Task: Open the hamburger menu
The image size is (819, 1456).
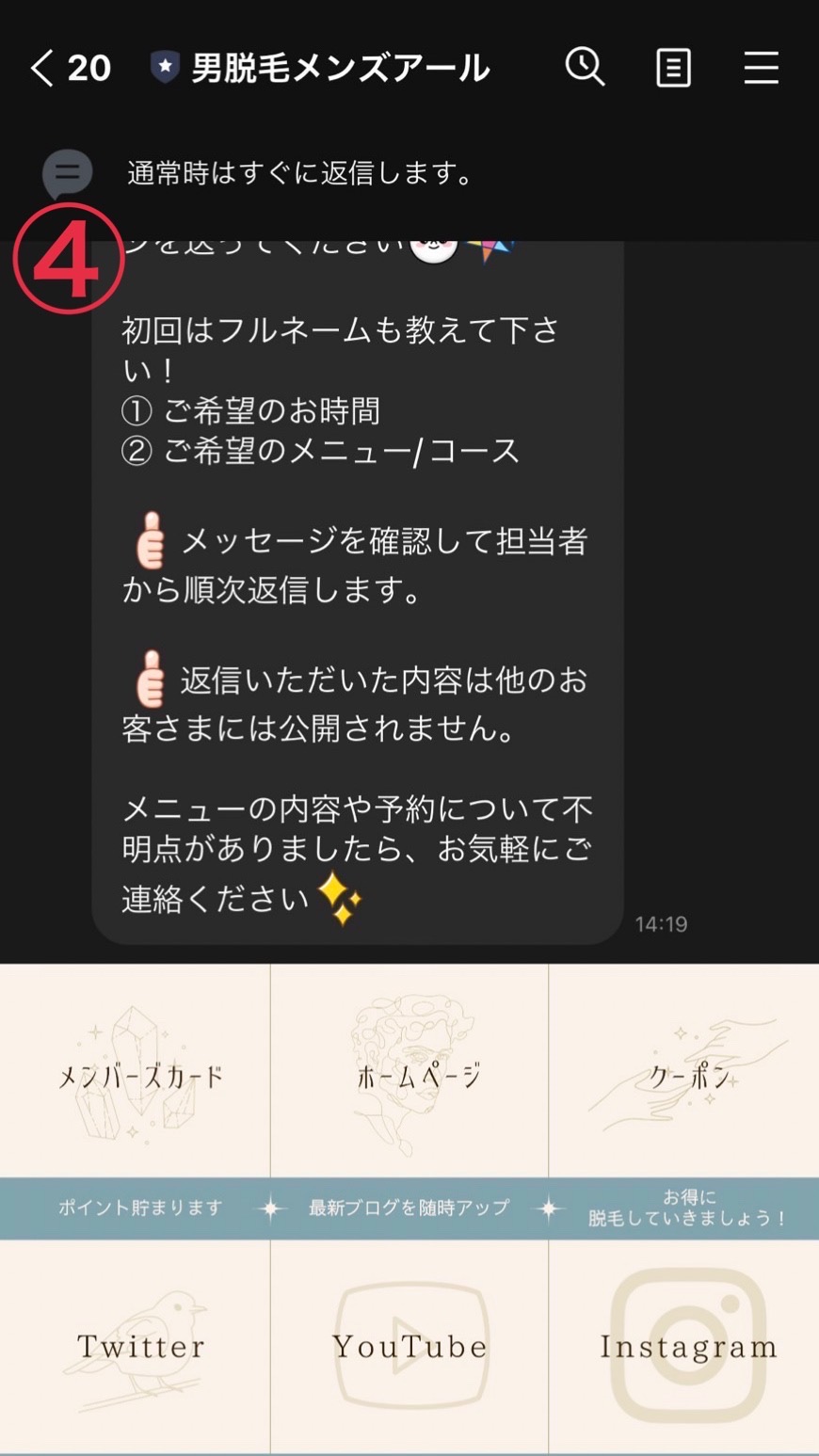Action: tap(761, 68)
